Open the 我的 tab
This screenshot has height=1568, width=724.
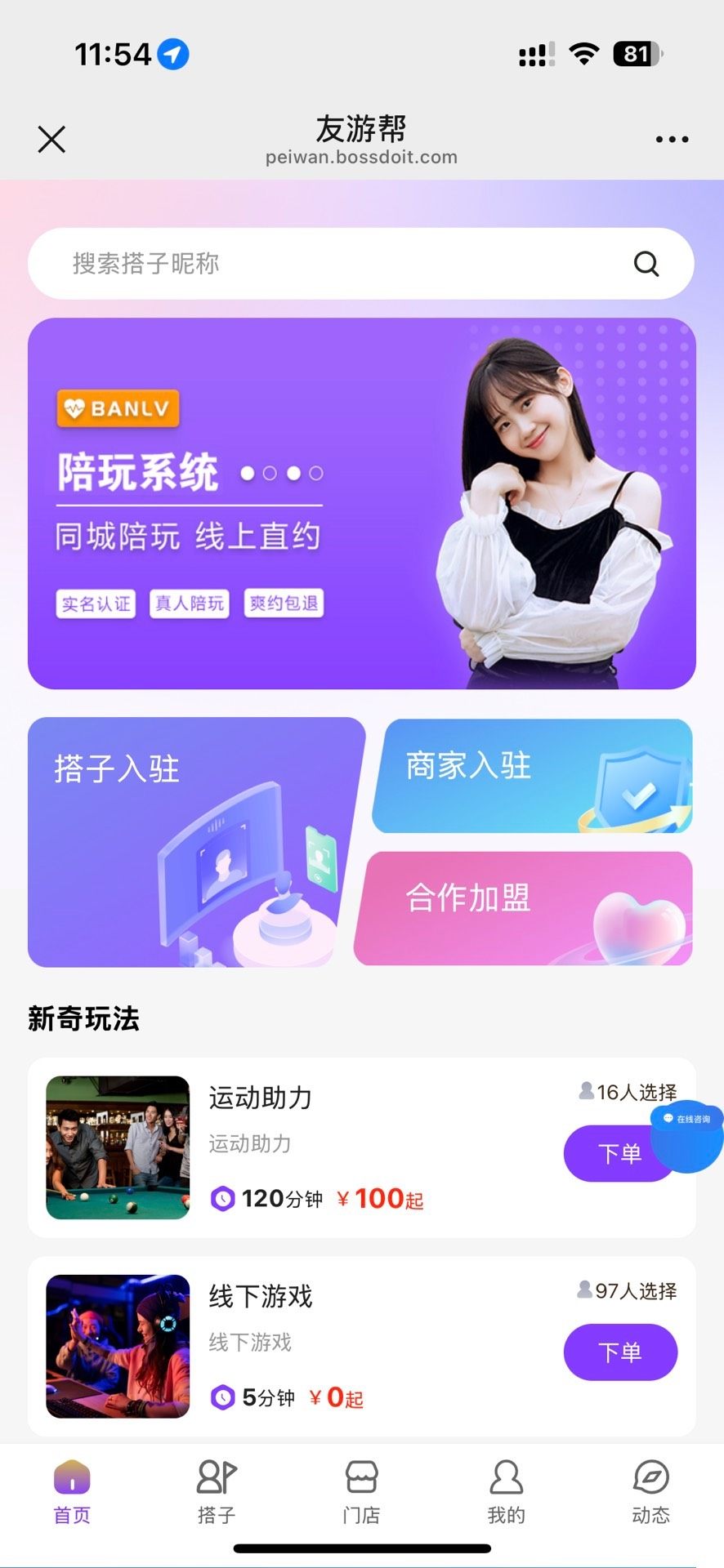[x=506, y=1493]
